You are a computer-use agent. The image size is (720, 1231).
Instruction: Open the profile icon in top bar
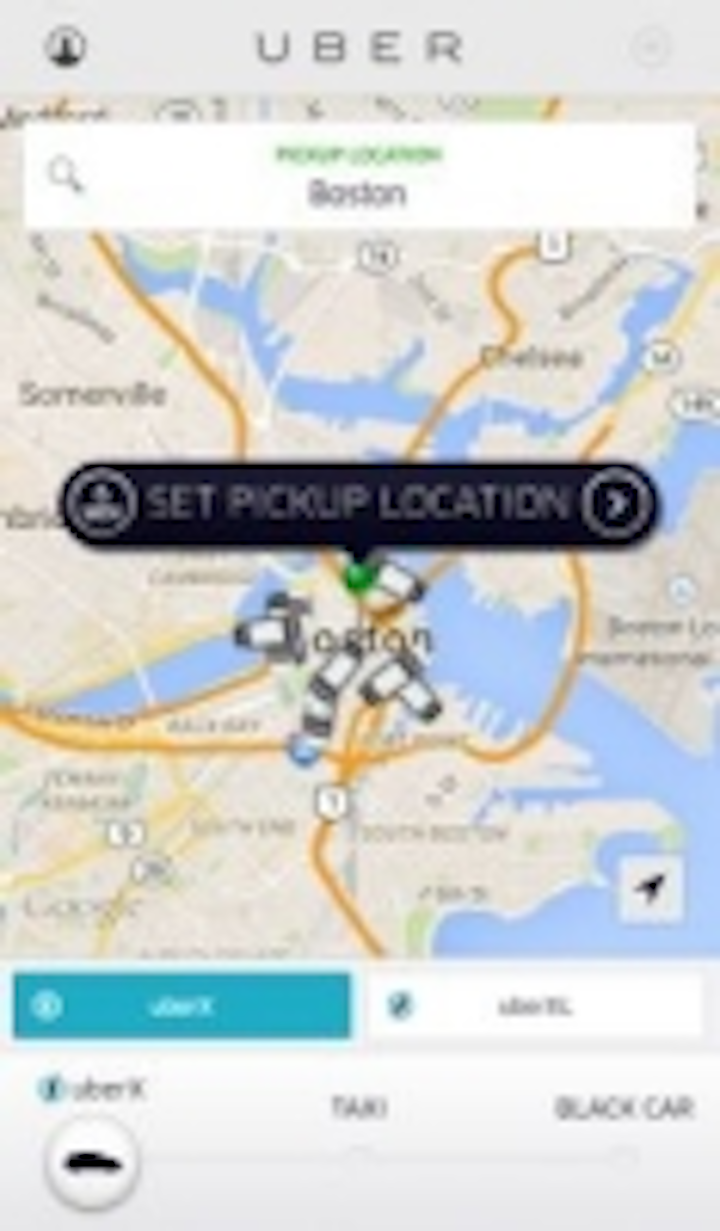coord(65,46)
